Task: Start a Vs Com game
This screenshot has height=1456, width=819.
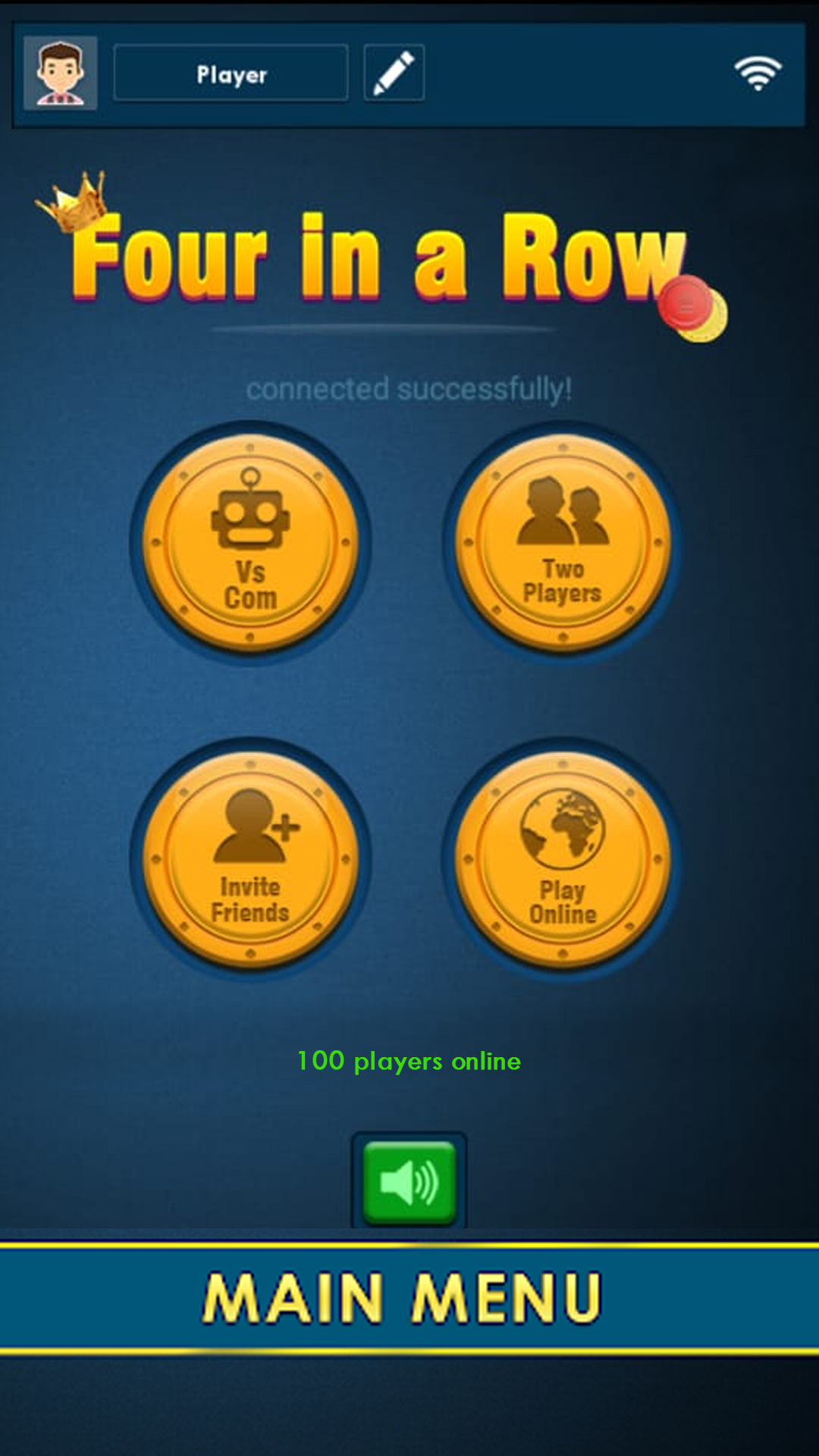Action: 250,543
